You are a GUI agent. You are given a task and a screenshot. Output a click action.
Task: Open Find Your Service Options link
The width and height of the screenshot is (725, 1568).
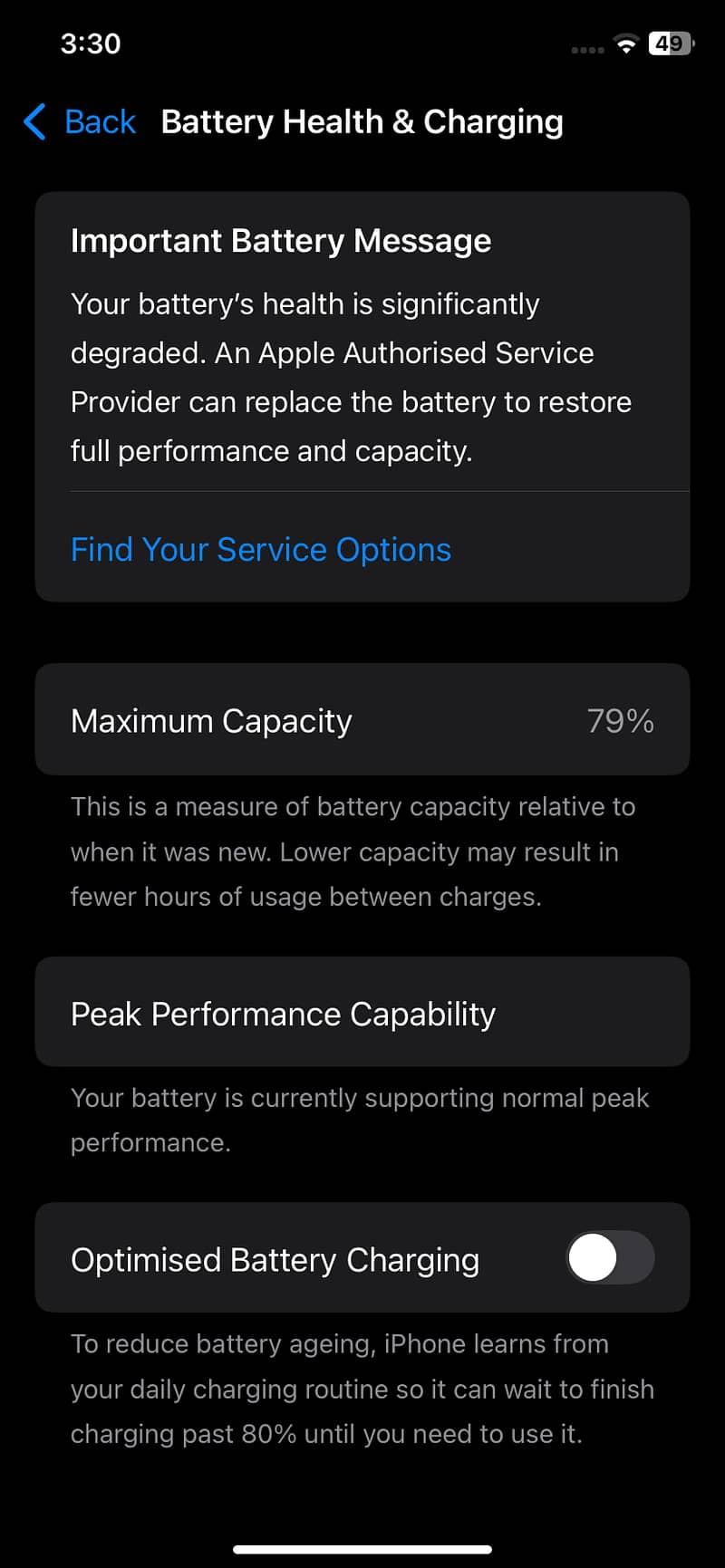point(261,550)
